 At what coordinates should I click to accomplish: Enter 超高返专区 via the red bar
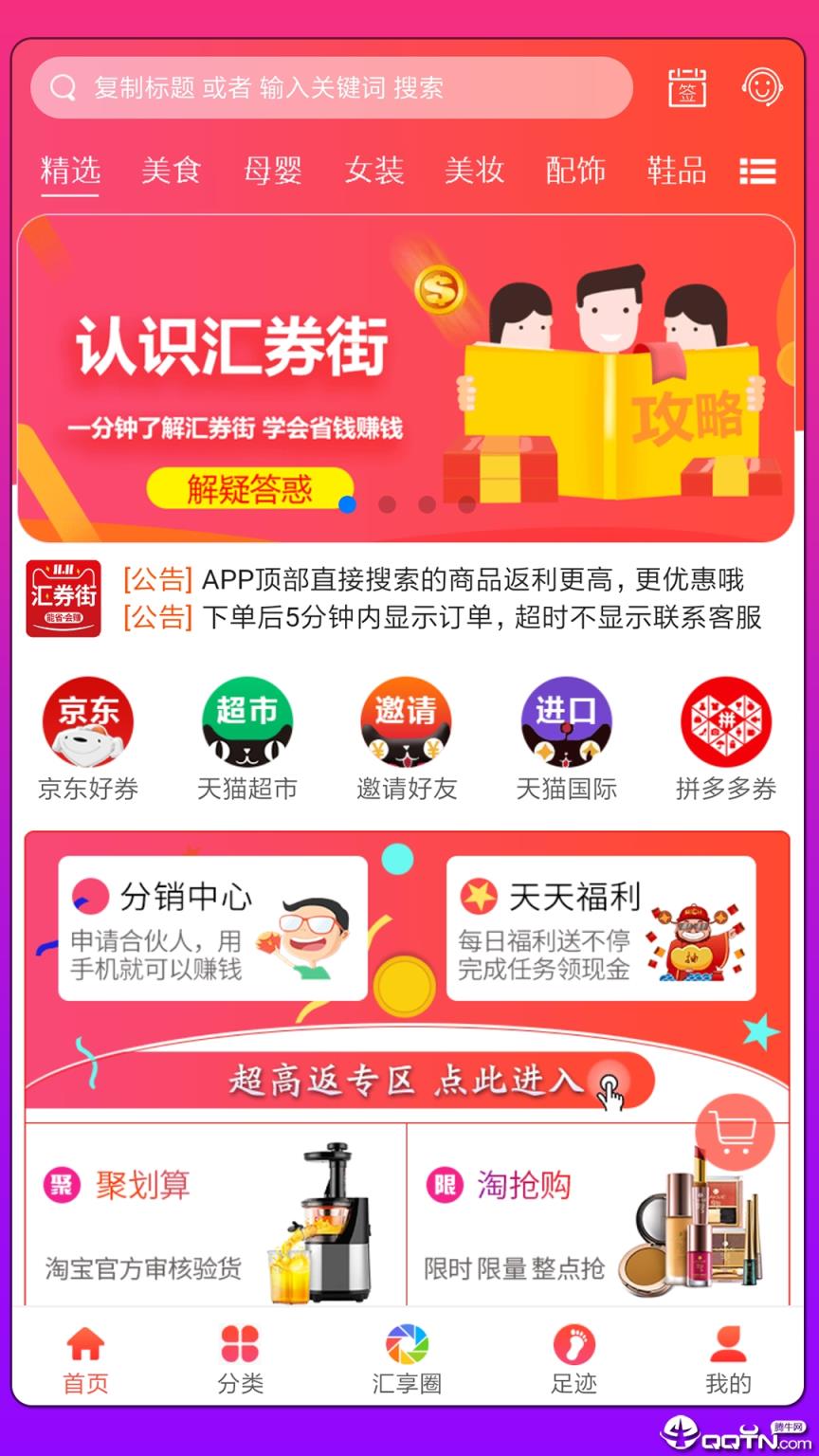[409, 1078]
